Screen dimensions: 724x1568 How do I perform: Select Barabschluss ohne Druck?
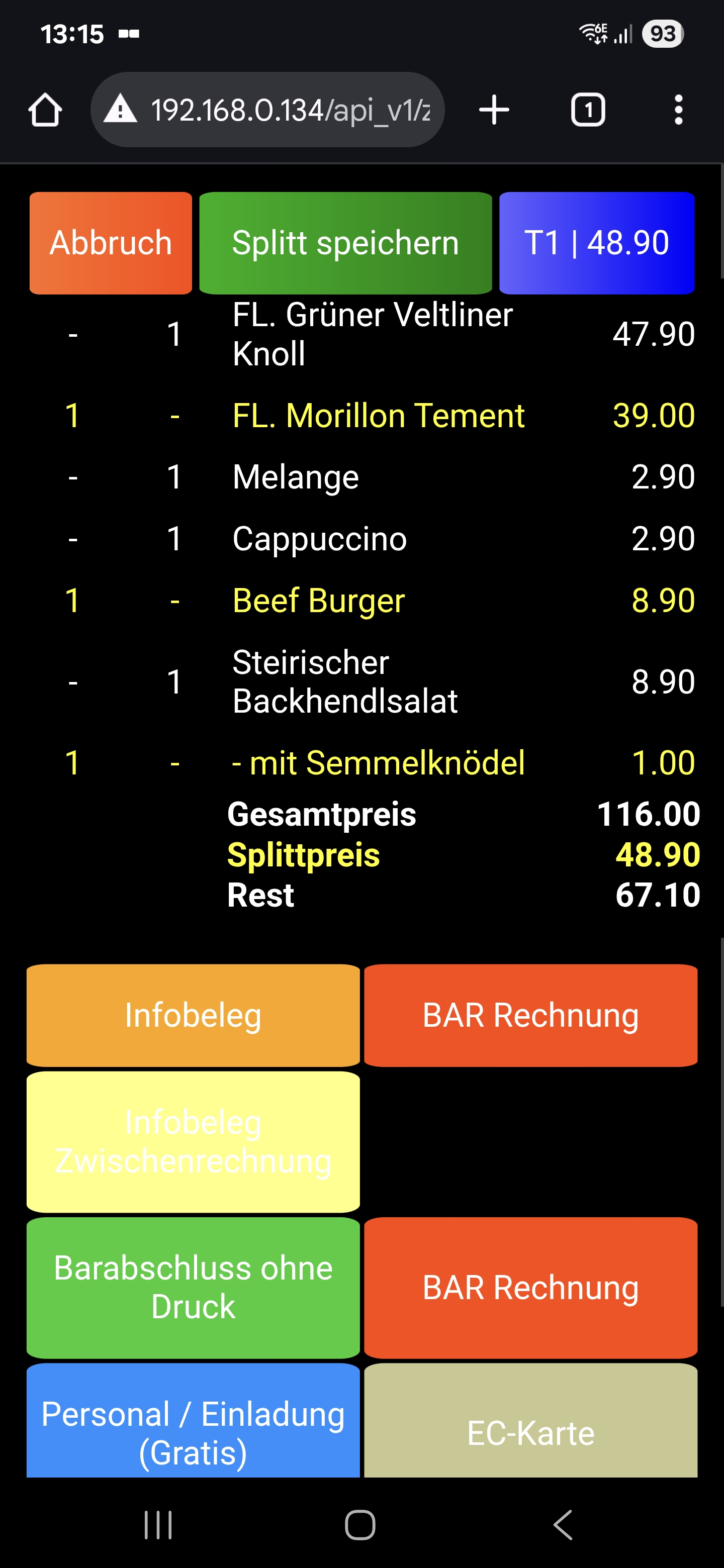pyautogui.click(x=193, y=1288)
